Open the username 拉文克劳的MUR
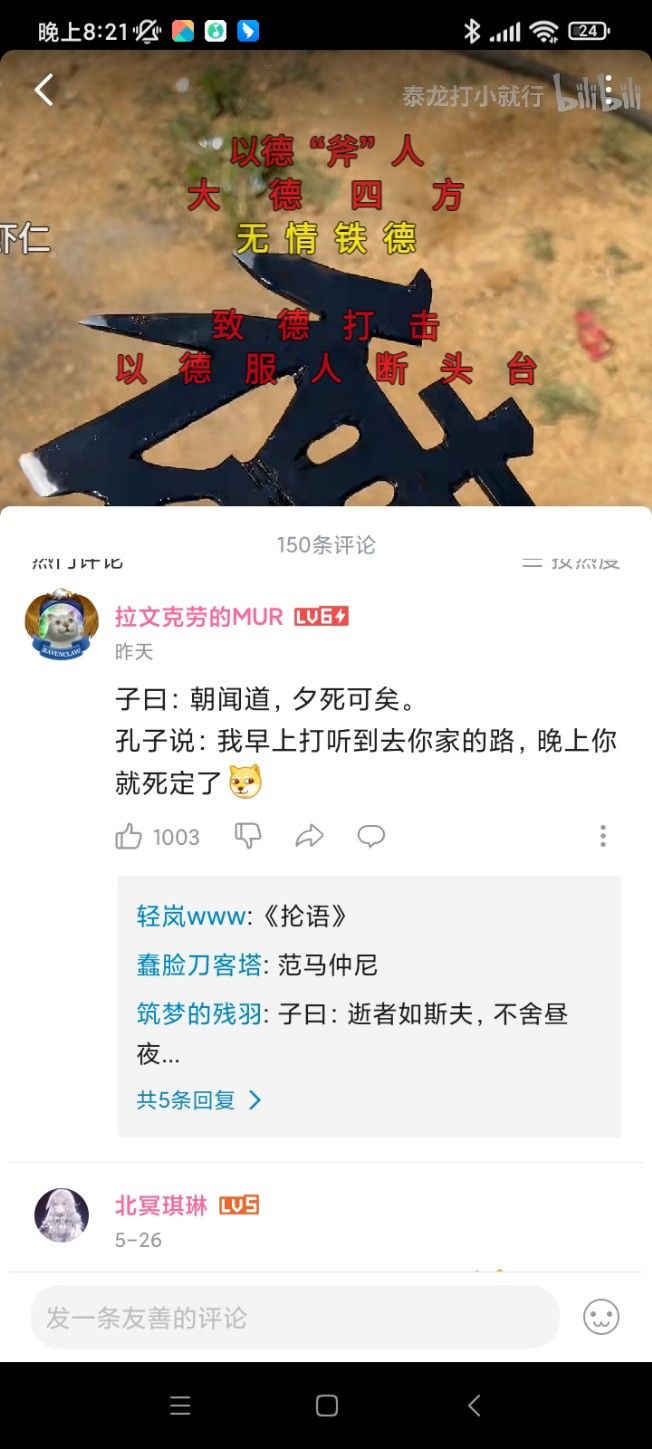This screenshot has height=1449, width=652. tap(199, 616)
